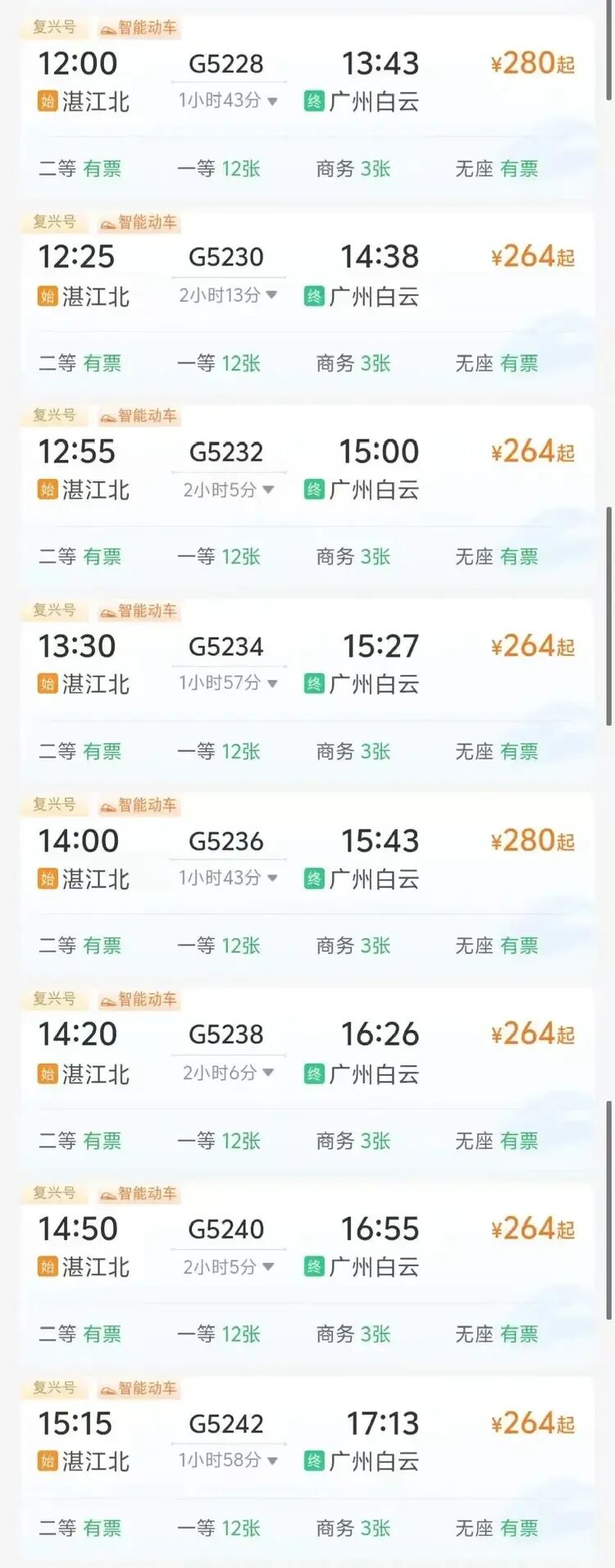
Task: Expand the 1小时57分 duration of G5234
Action: (x=229, y=683)
